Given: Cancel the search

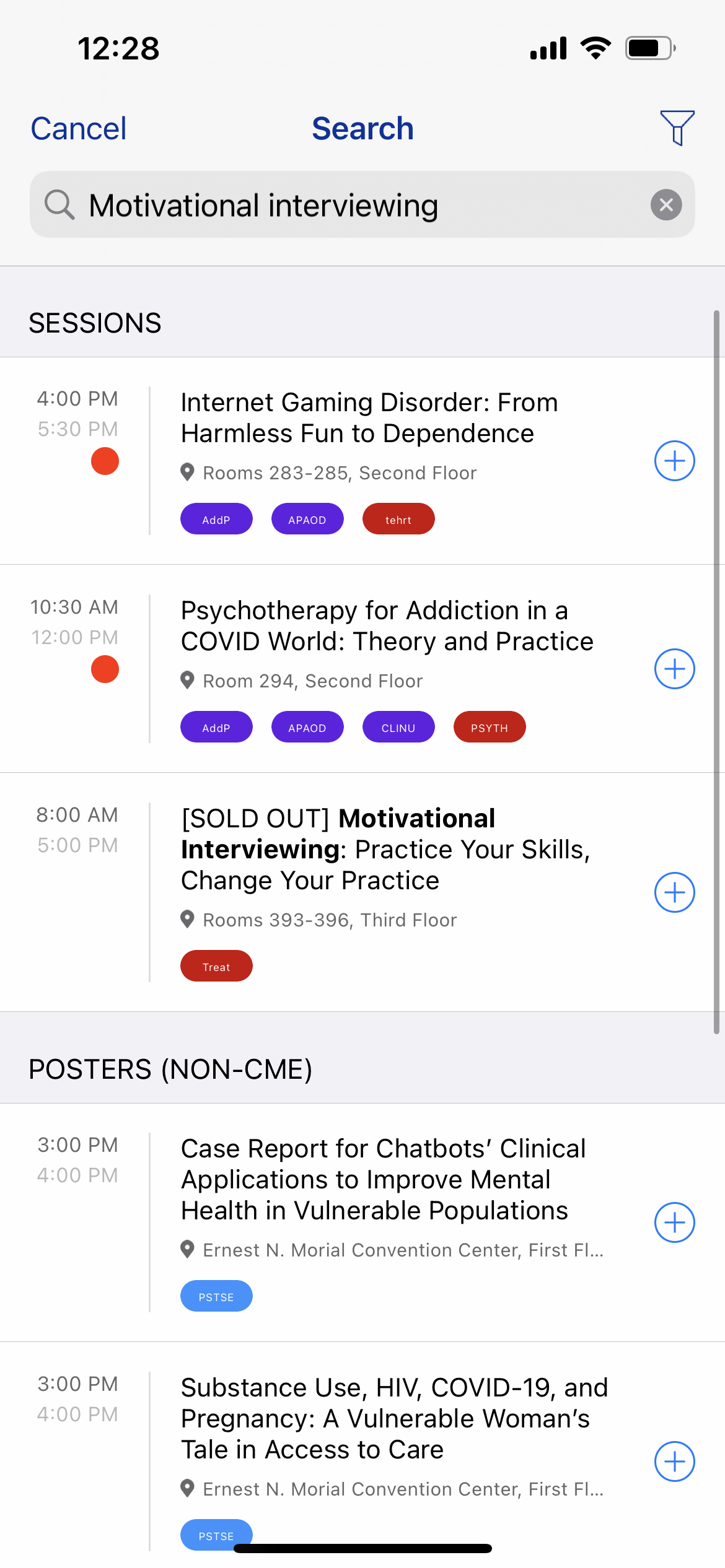Looking at the screenshot, I should pos(79,129).
